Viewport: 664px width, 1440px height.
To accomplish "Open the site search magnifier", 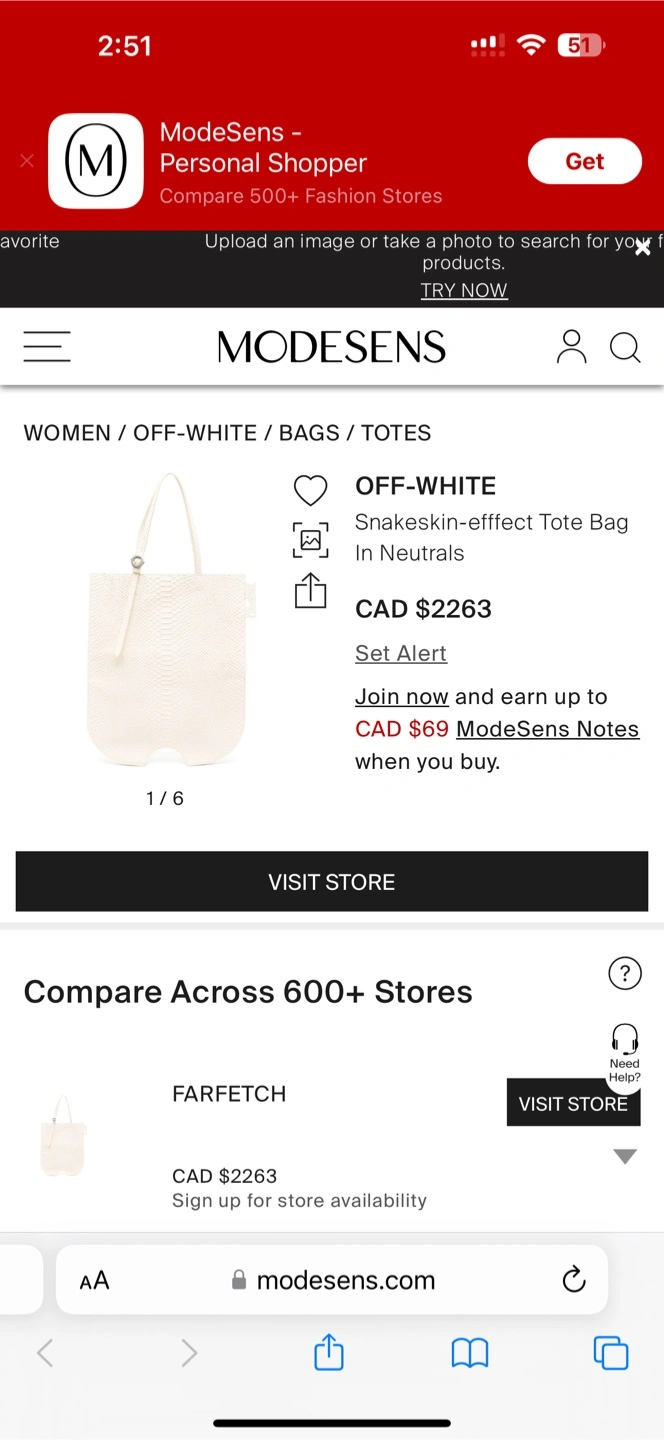I will 625,347.
